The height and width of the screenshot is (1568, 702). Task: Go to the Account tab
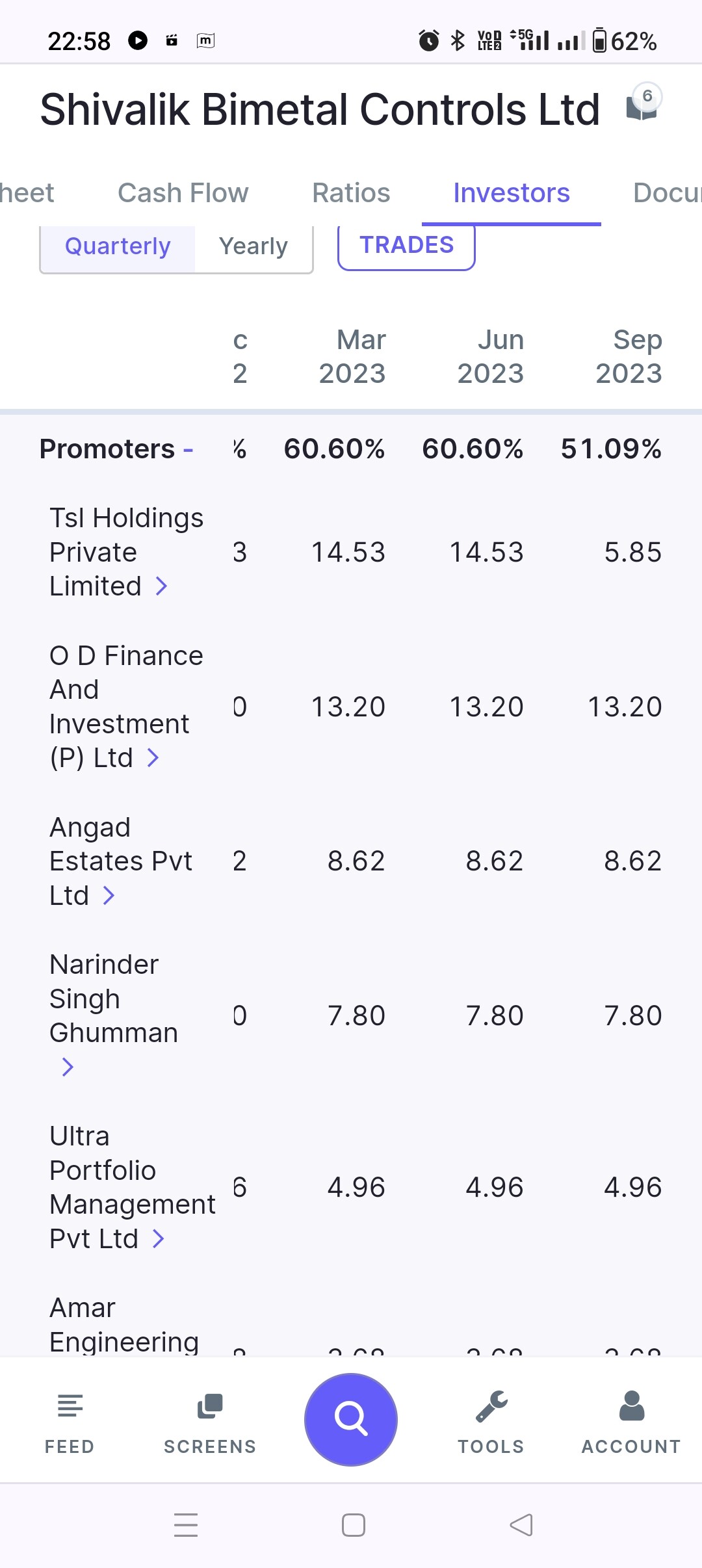[631, 1422]
